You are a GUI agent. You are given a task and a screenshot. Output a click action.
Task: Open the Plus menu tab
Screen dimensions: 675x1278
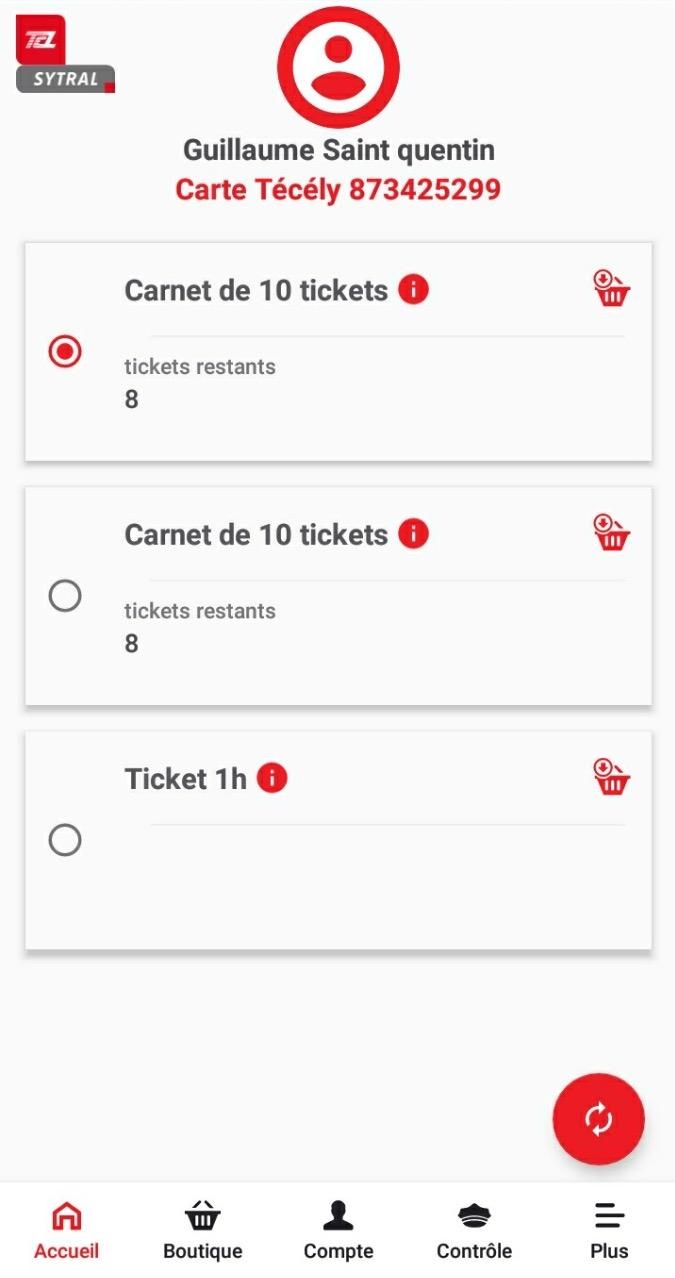coord(609,1230)
